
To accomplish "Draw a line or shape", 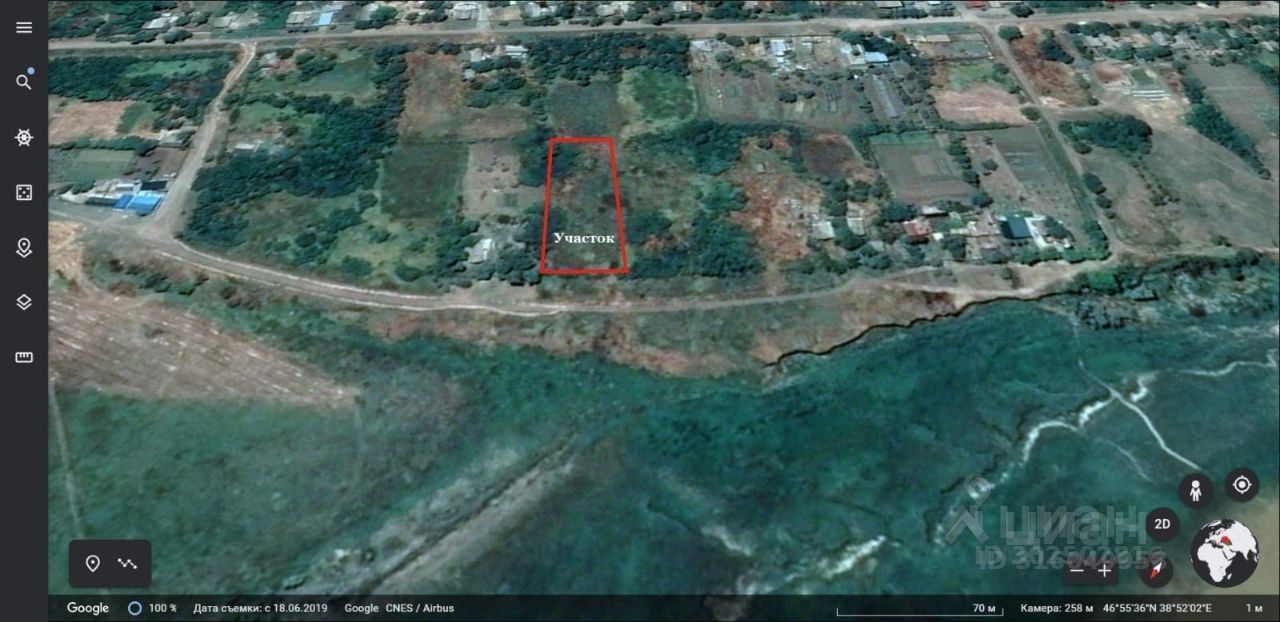I will pos(128,564).
